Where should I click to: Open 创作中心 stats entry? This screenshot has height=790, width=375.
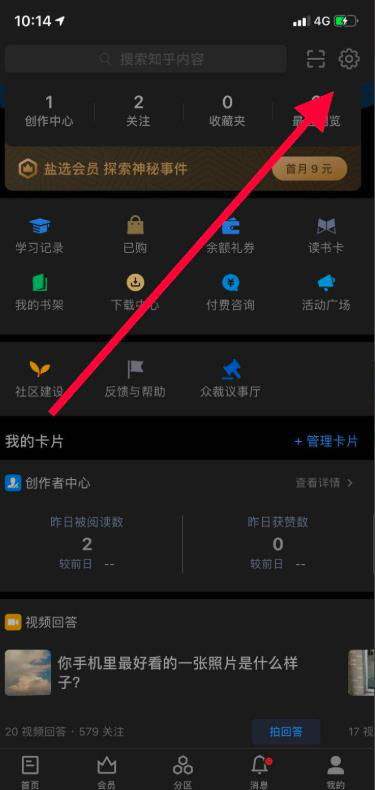(49, 111)
